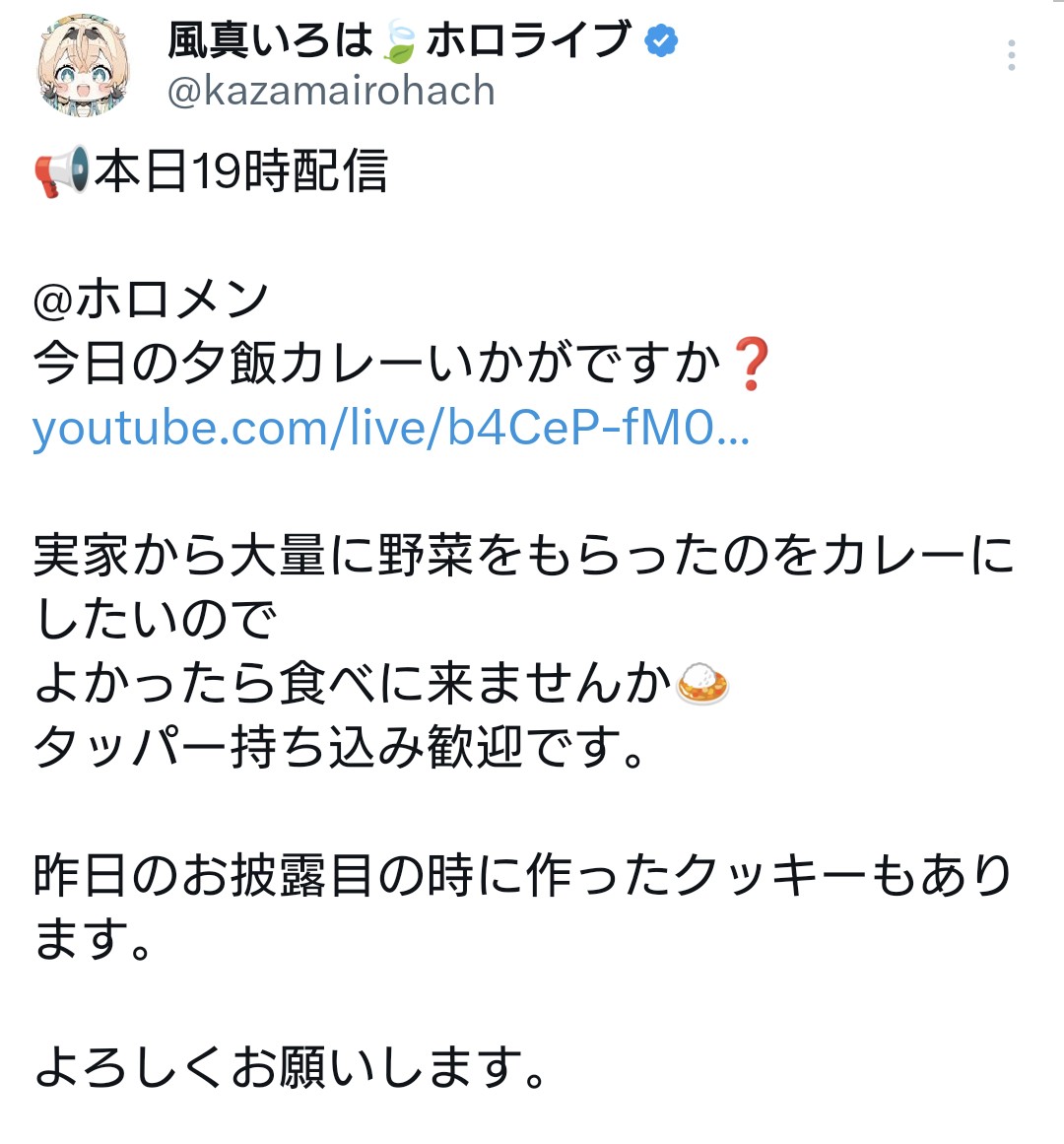Image resolution: width=1064 pixels, height=1144 pixels.
Task: Open the @kazamairohach profile handle
Action: pos(331,92)
